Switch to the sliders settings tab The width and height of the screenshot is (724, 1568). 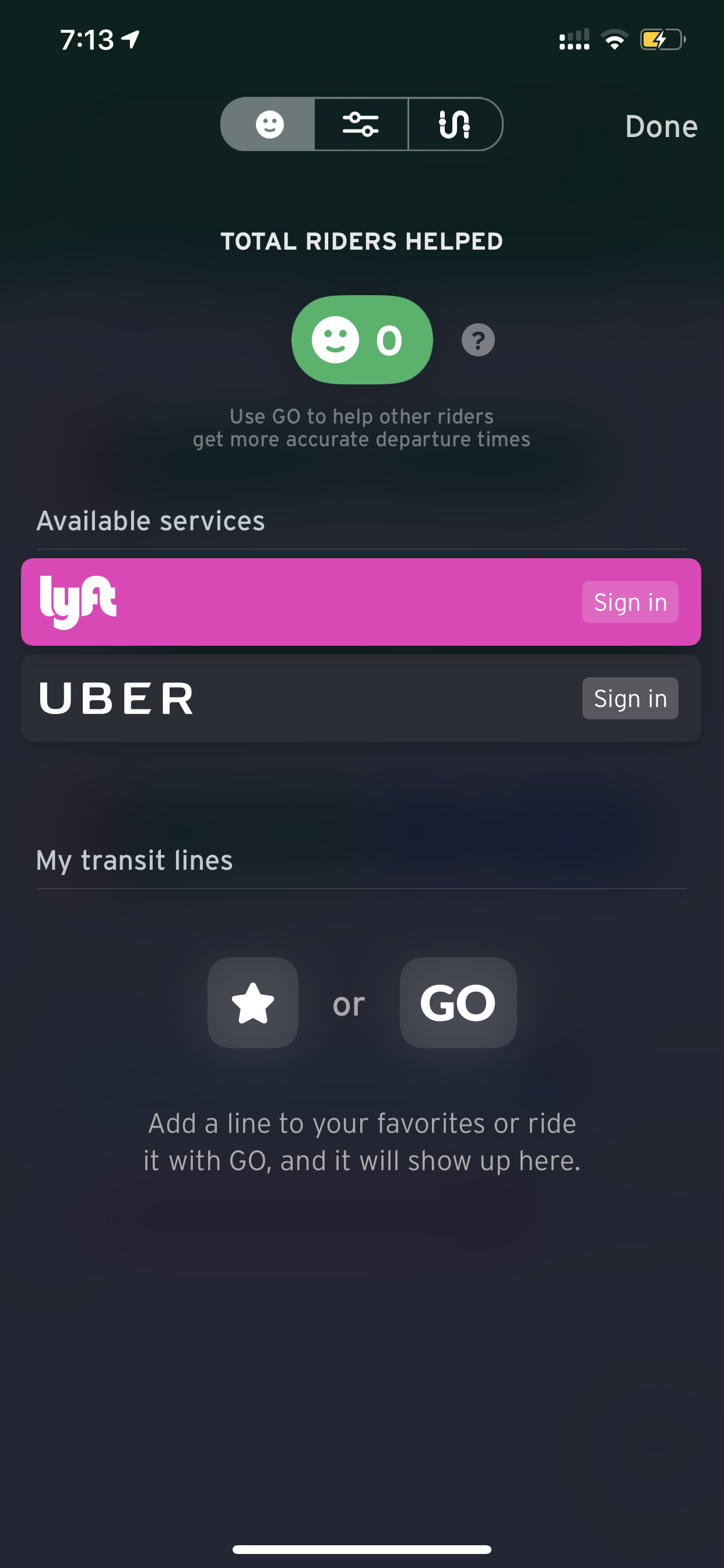pyautogui.click(x=361, y=124)
